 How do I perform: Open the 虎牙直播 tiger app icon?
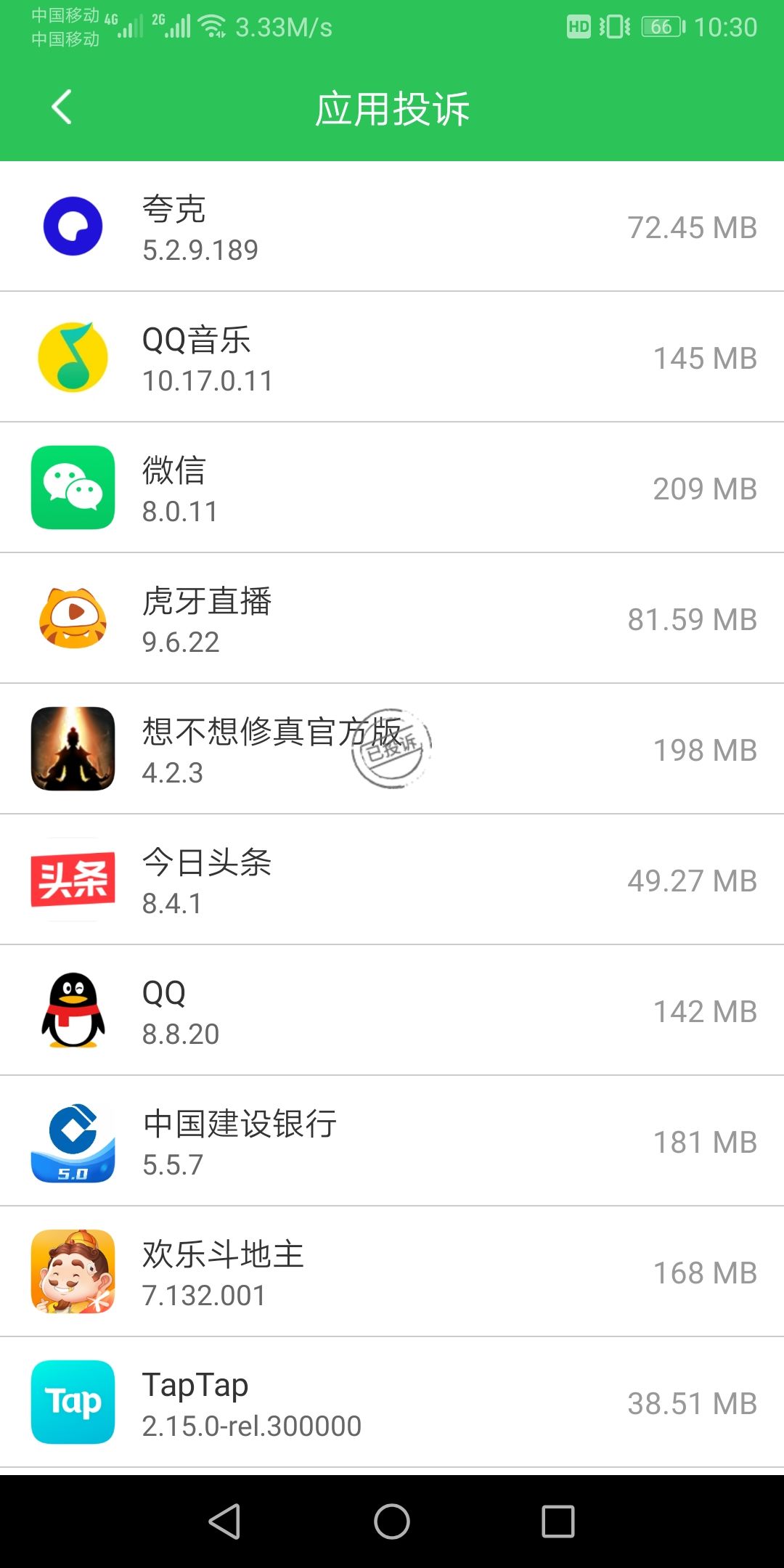(73, 618)
